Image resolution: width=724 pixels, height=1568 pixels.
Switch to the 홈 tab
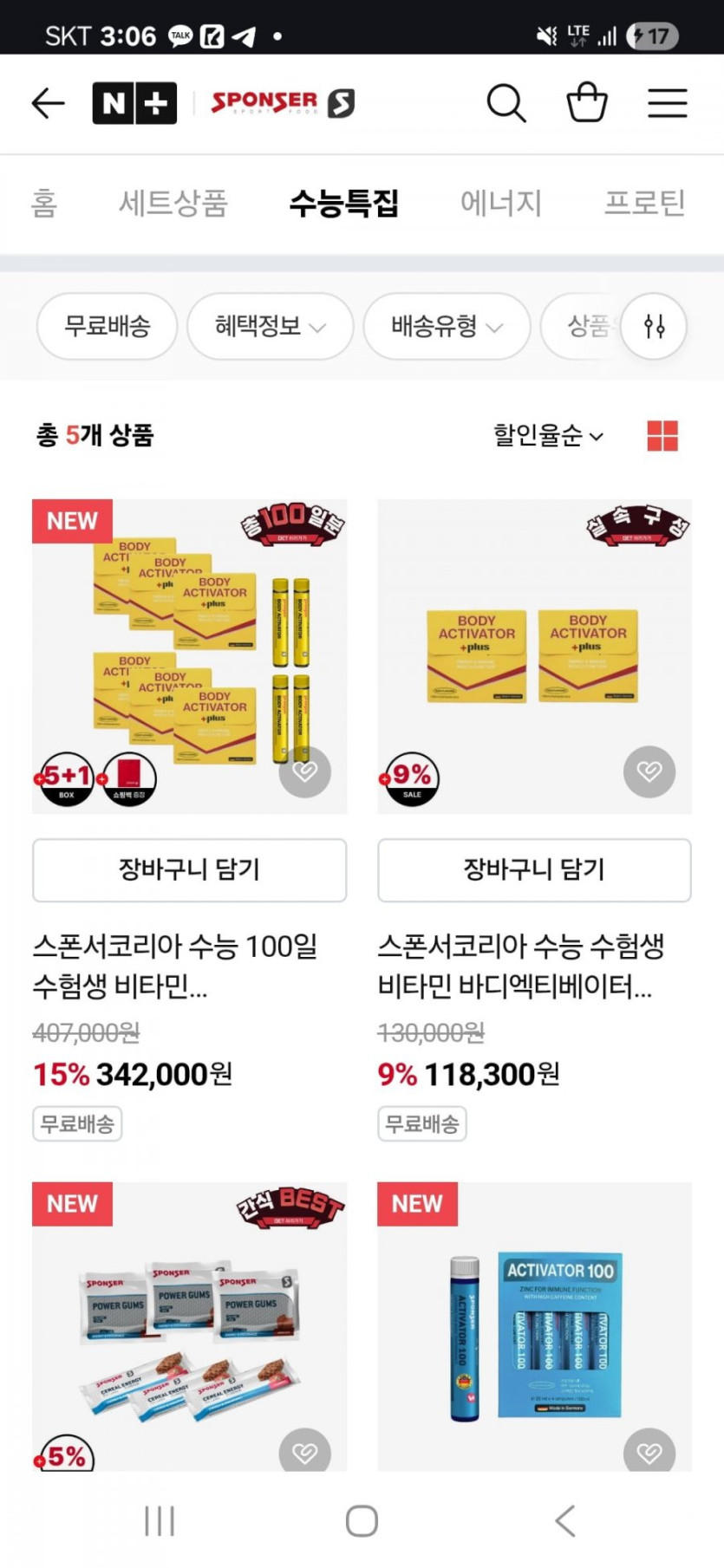coord(44,203)
